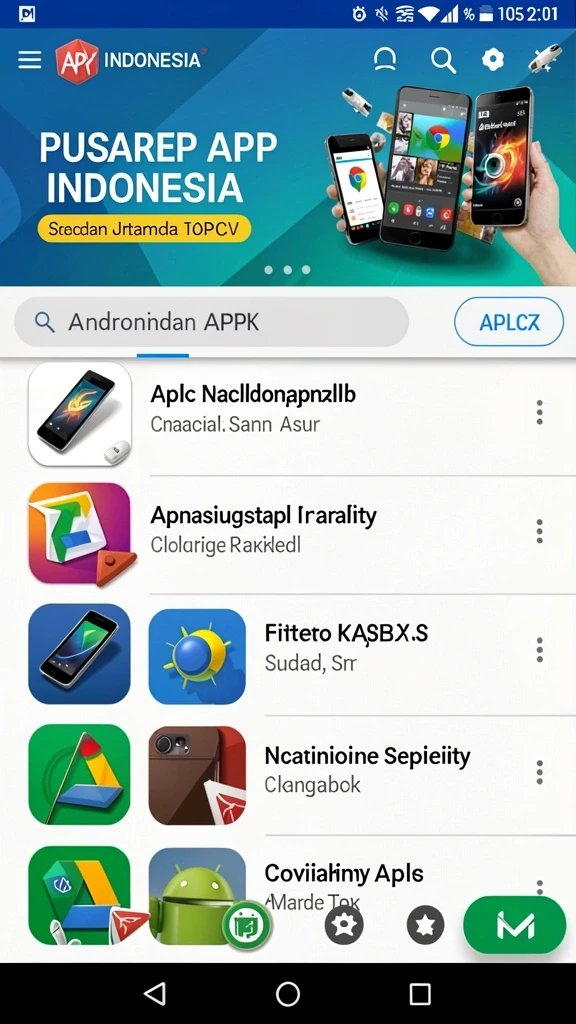This screenshot has width=576, height=1024.
Task: Open the hamburger drawer menu
Action: coord(29,60)
